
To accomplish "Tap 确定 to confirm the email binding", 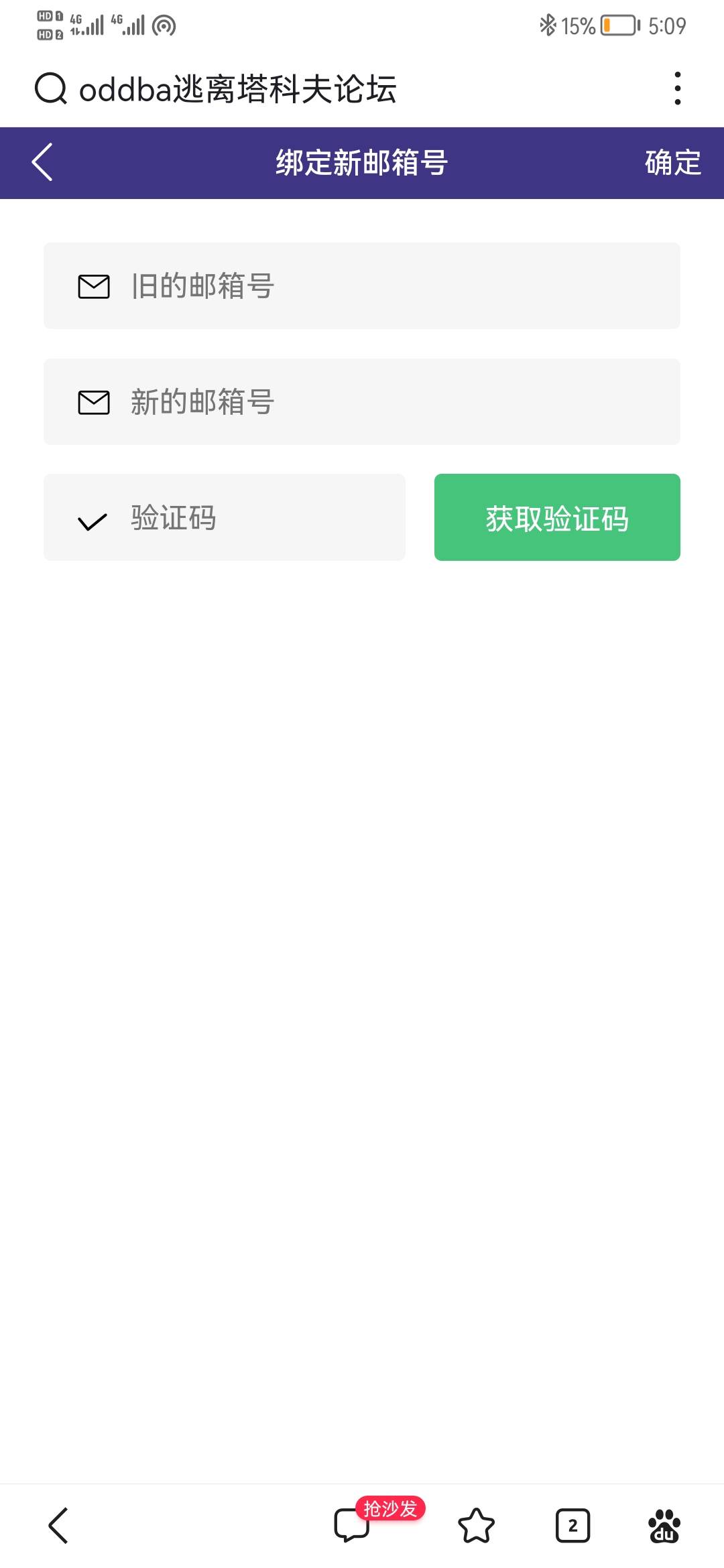I will pos(672,163).
